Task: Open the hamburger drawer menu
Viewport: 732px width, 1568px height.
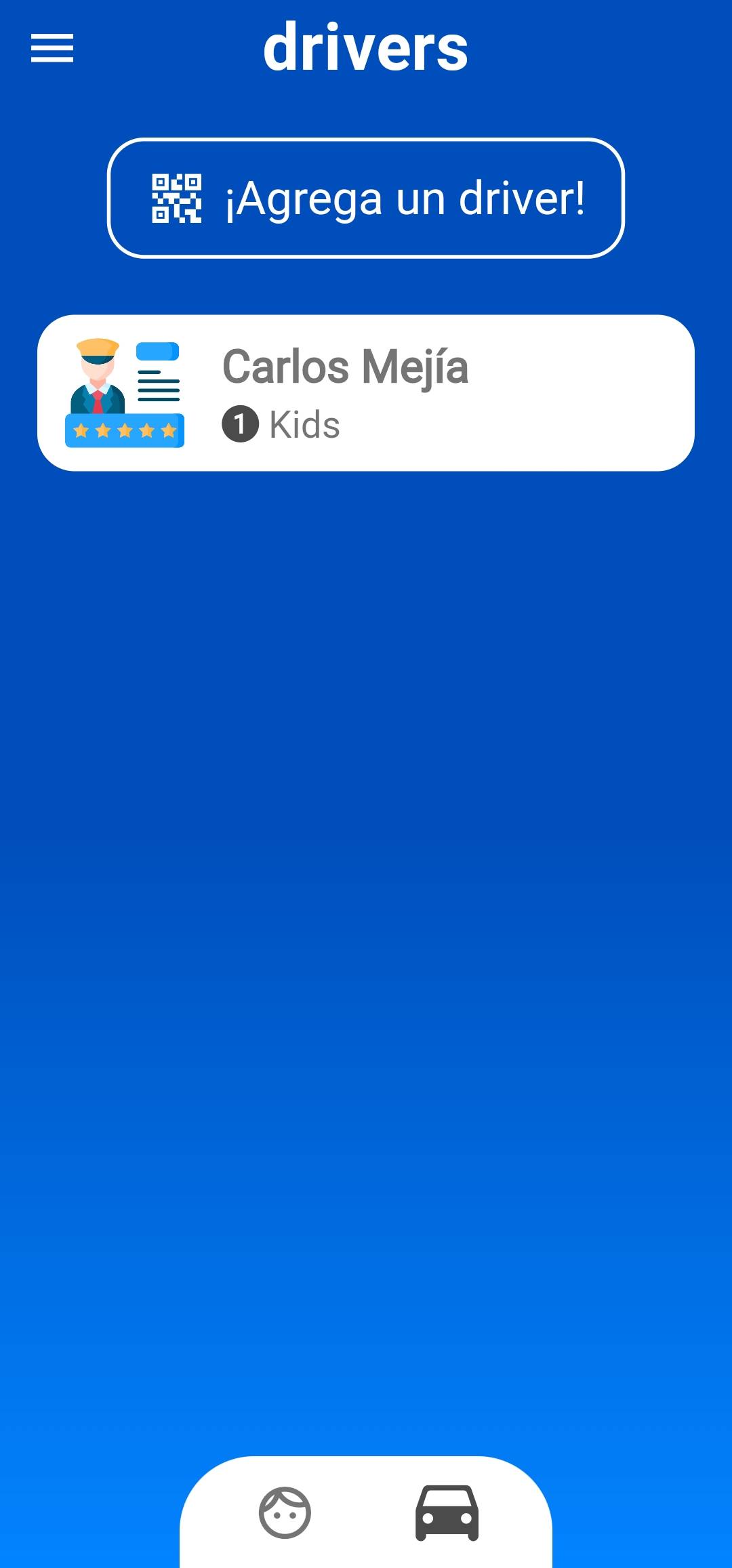Action: 52,48
